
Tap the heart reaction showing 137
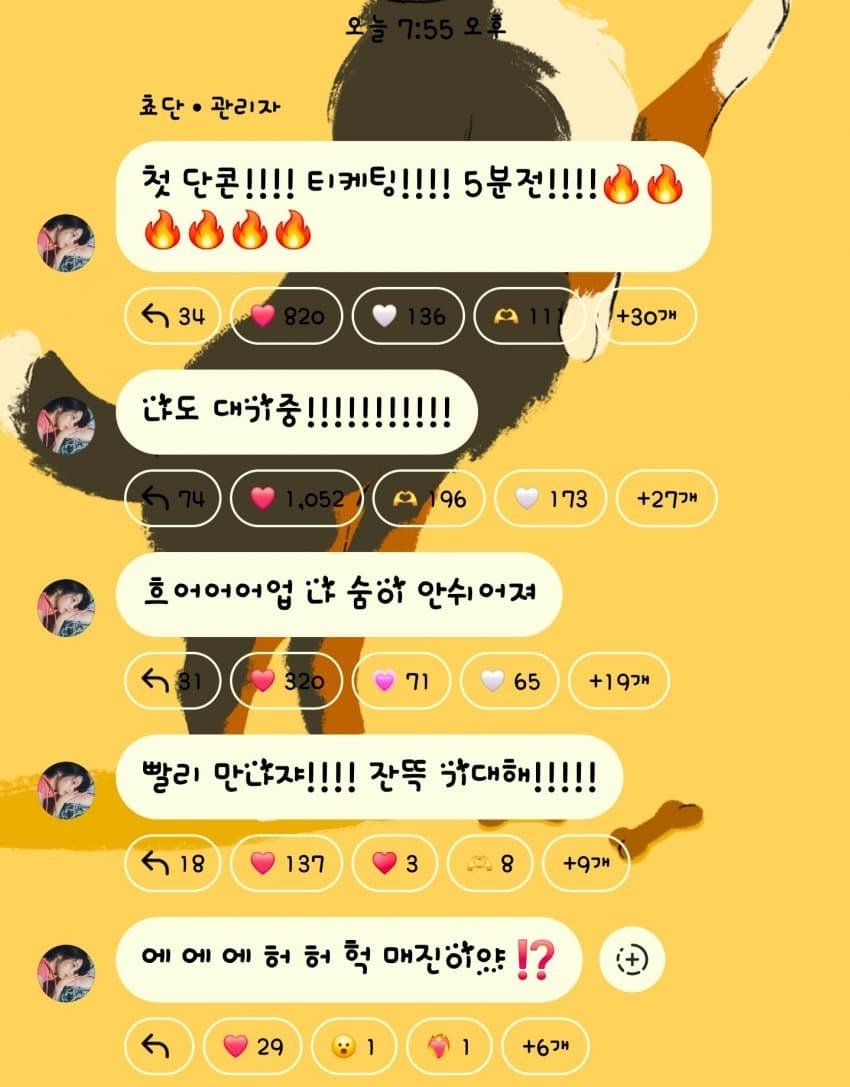pos(287,863)
